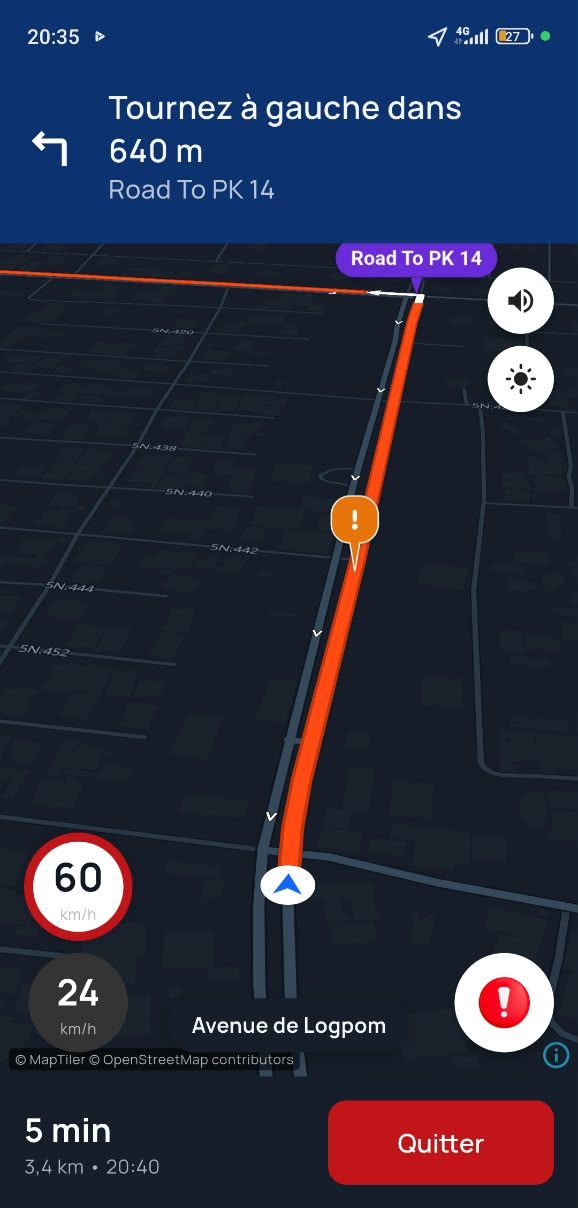Recenter on the blue location arrow
This screenshot has width=578, height=1208.
[x=288, y=884]
